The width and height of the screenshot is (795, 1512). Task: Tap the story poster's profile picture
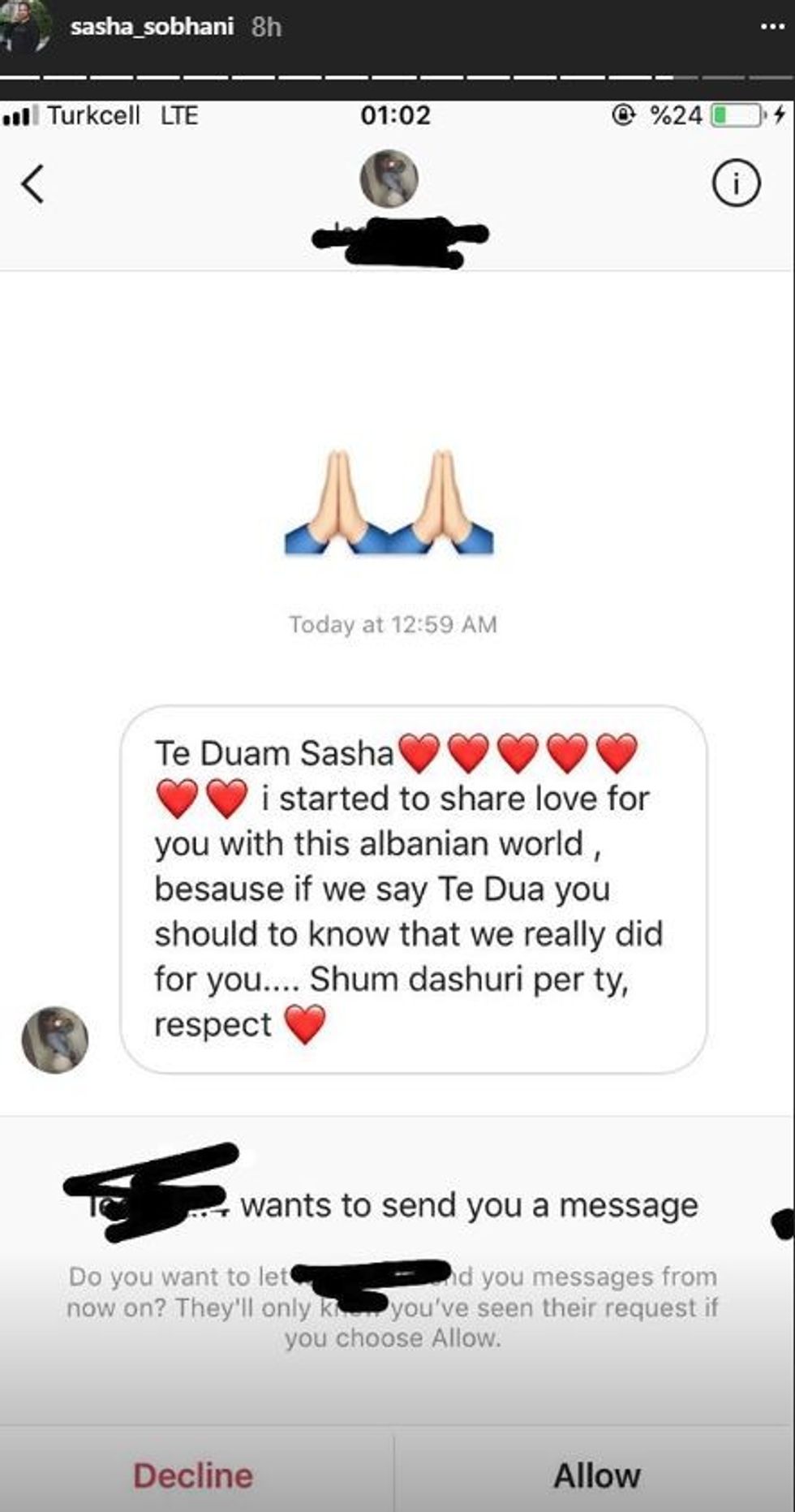pyautogui.click(x=26, y=27)
